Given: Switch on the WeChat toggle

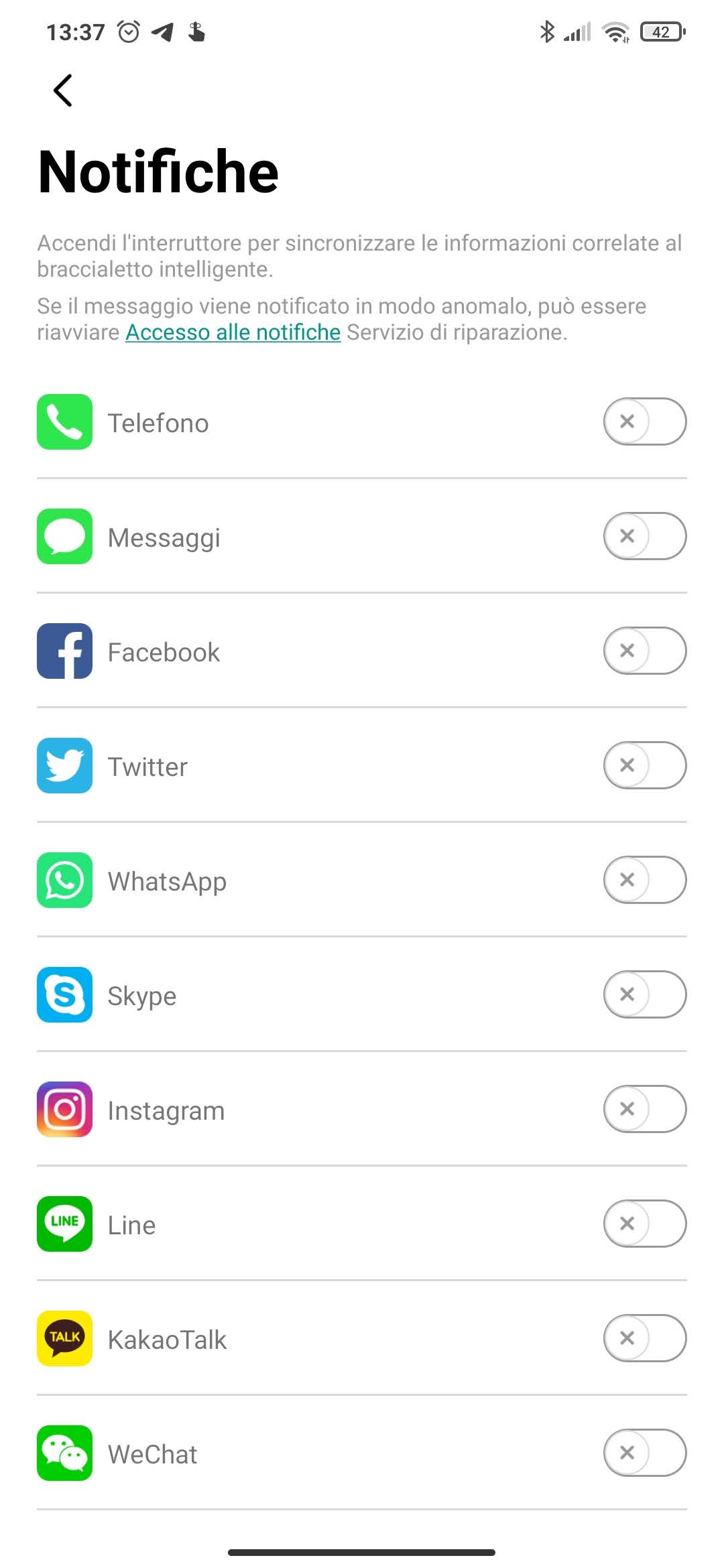Looking at the screenshot, I should tap(644, 1453).
